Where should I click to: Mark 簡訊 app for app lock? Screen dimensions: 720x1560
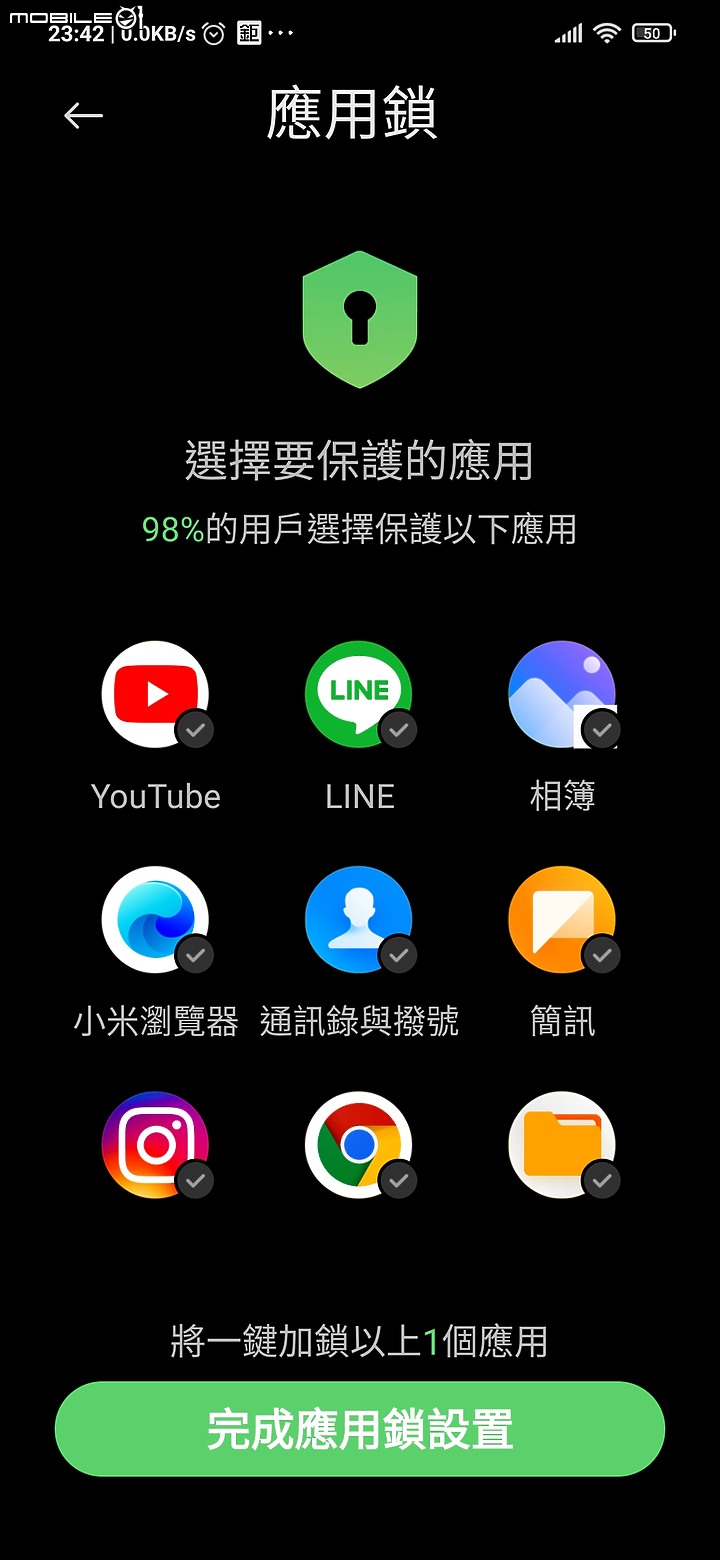[x=562, y=920]
